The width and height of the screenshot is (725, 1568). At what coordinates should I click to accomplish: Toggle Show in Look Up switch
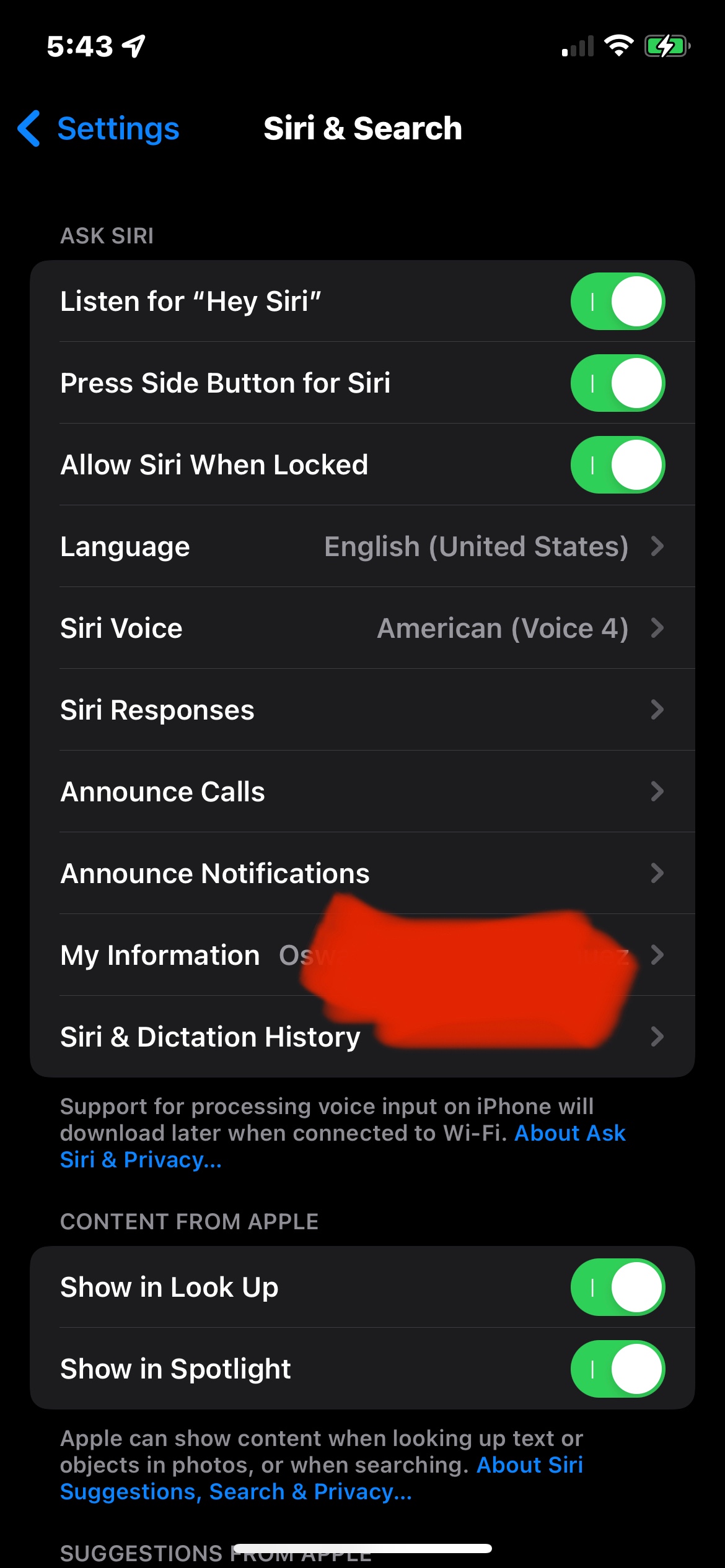coord(617,1287)
